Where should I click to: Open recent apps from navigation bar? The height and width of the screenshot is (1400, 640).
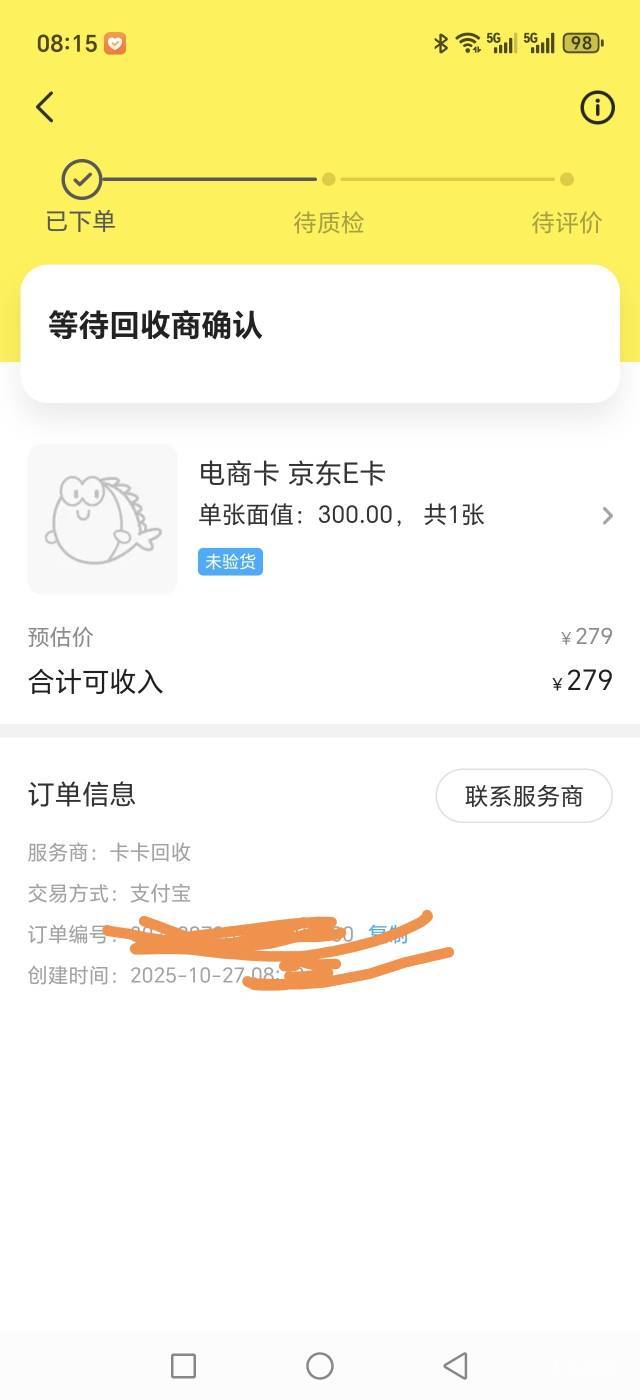pyautogui.click(x=183, y=1365)
